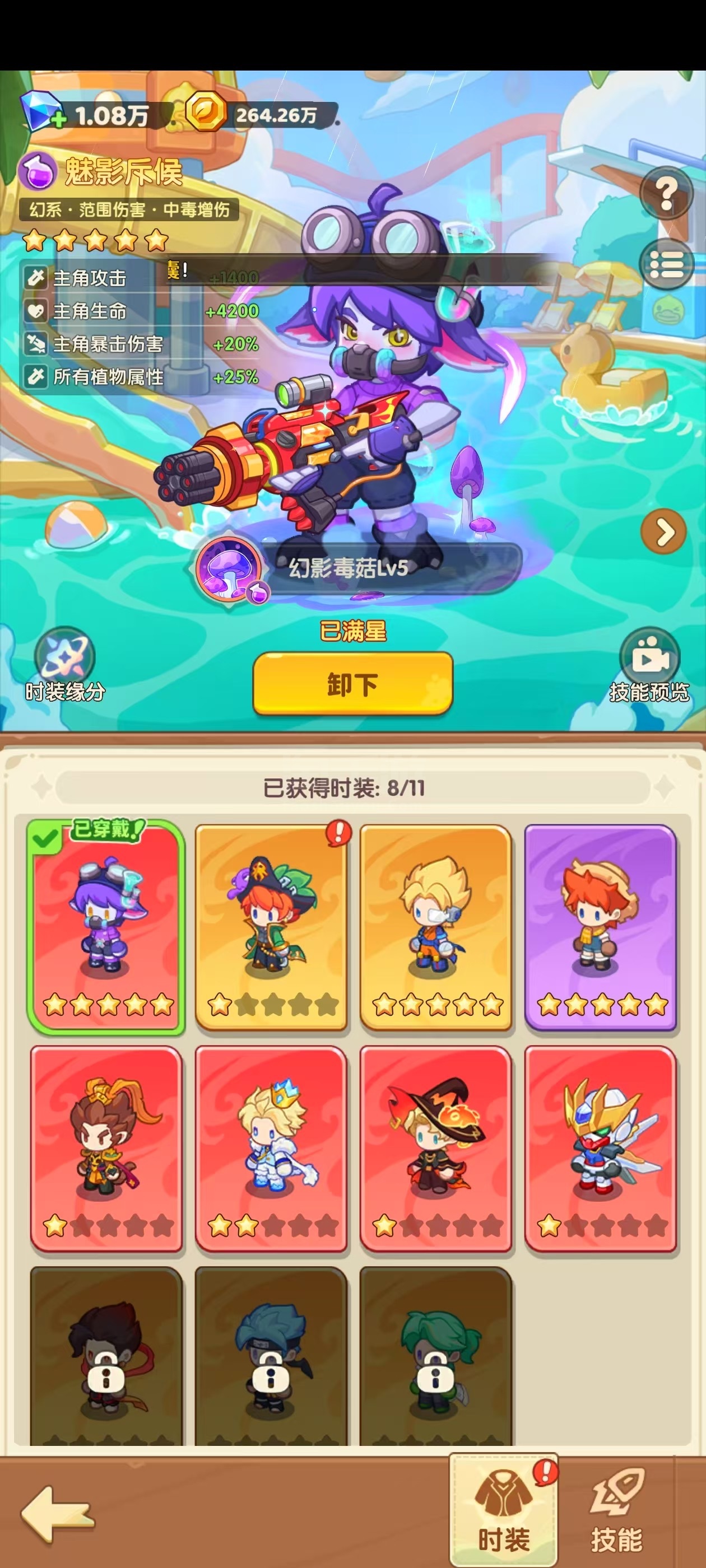Open 时装缘分 costume bonds
706x1568 pixels.
click(64, 664)
